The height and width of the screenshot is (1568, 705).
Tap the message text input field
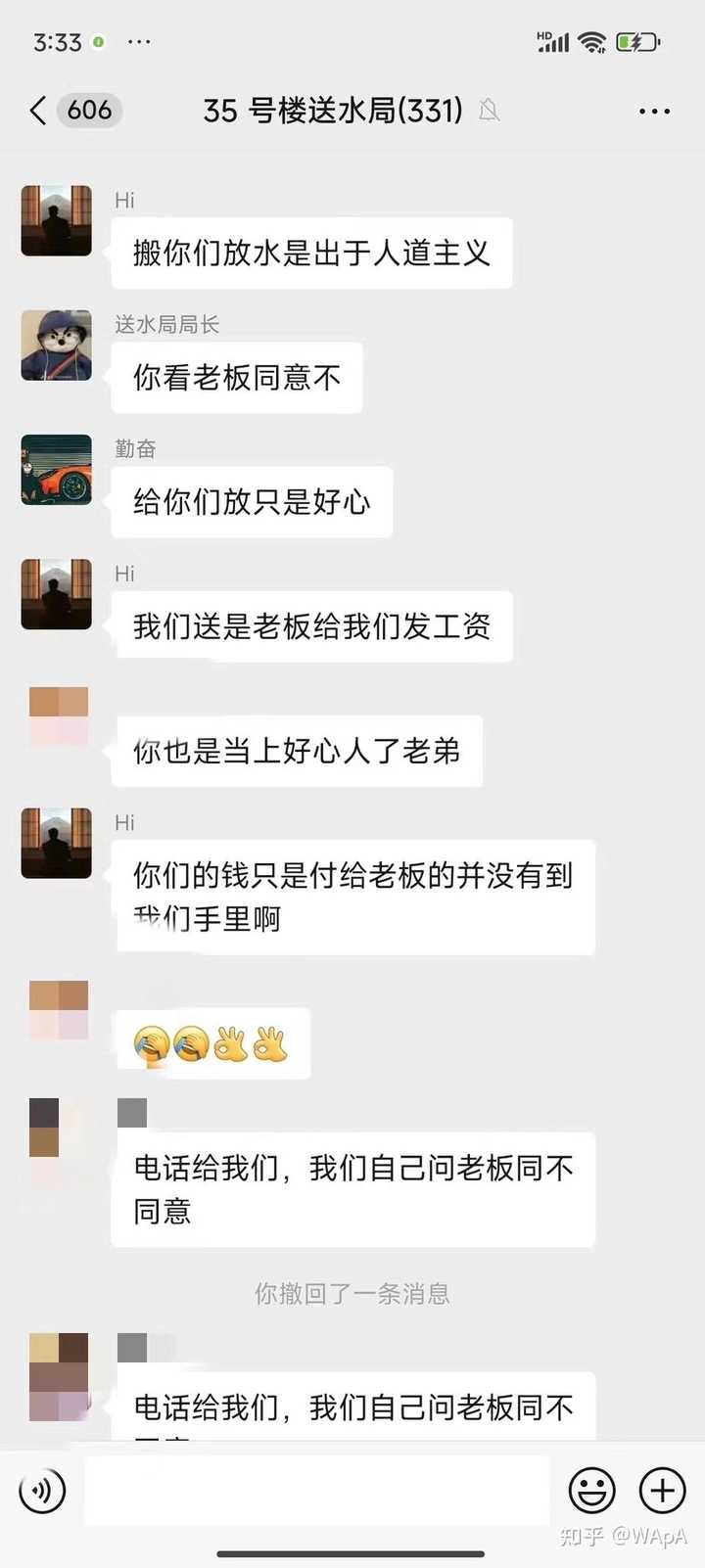point(316,1491)
